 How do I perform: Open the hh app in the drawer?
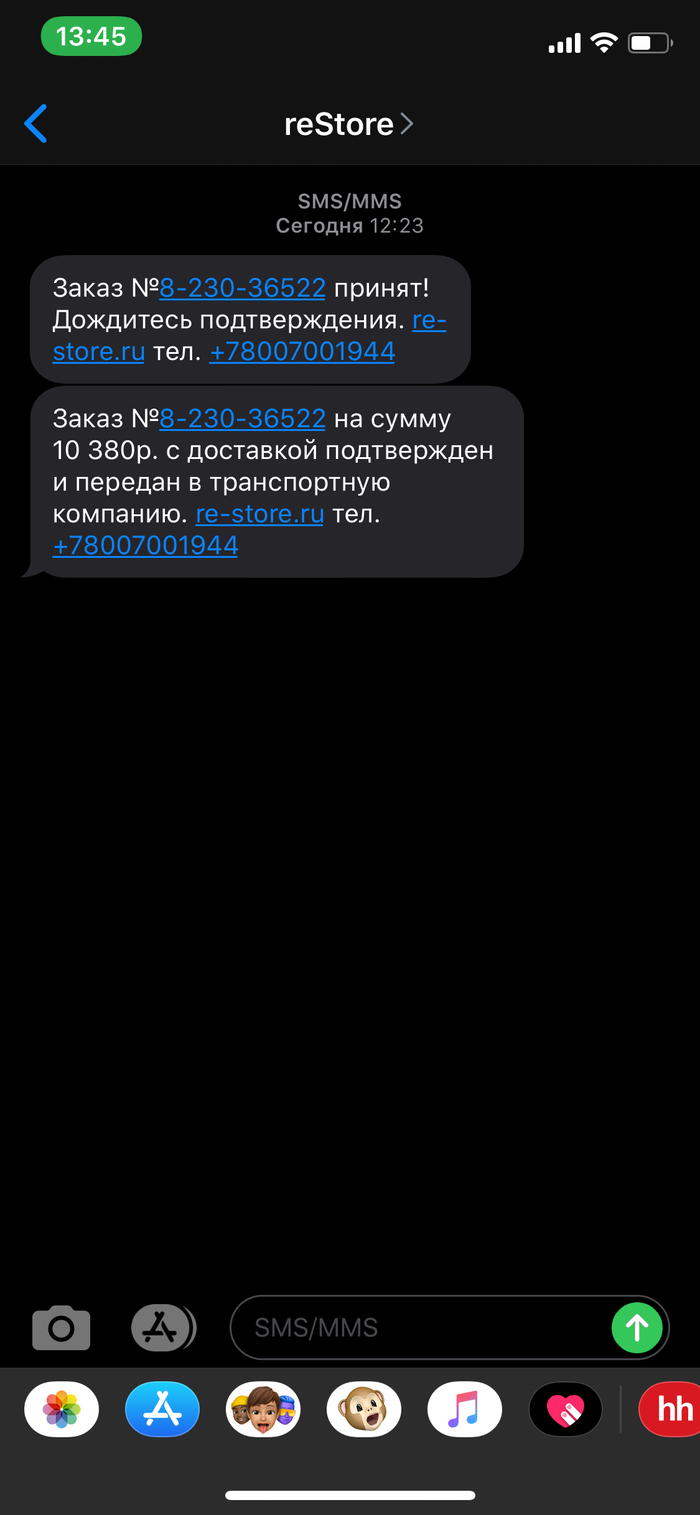tap(670, 1409)
